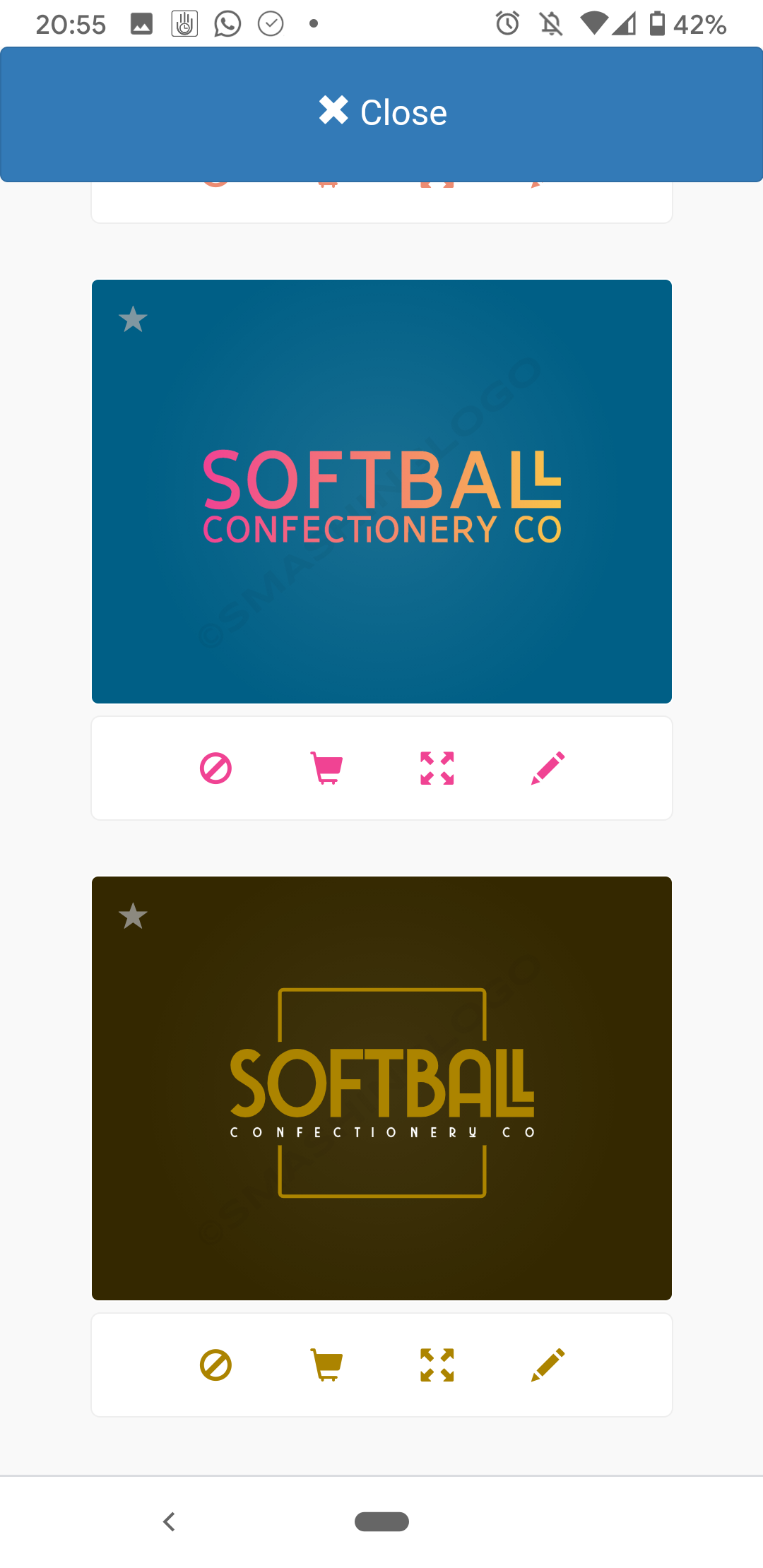Go back using the system back arrow
This screenshot has height=1568, width=763.
[169, 1521]
